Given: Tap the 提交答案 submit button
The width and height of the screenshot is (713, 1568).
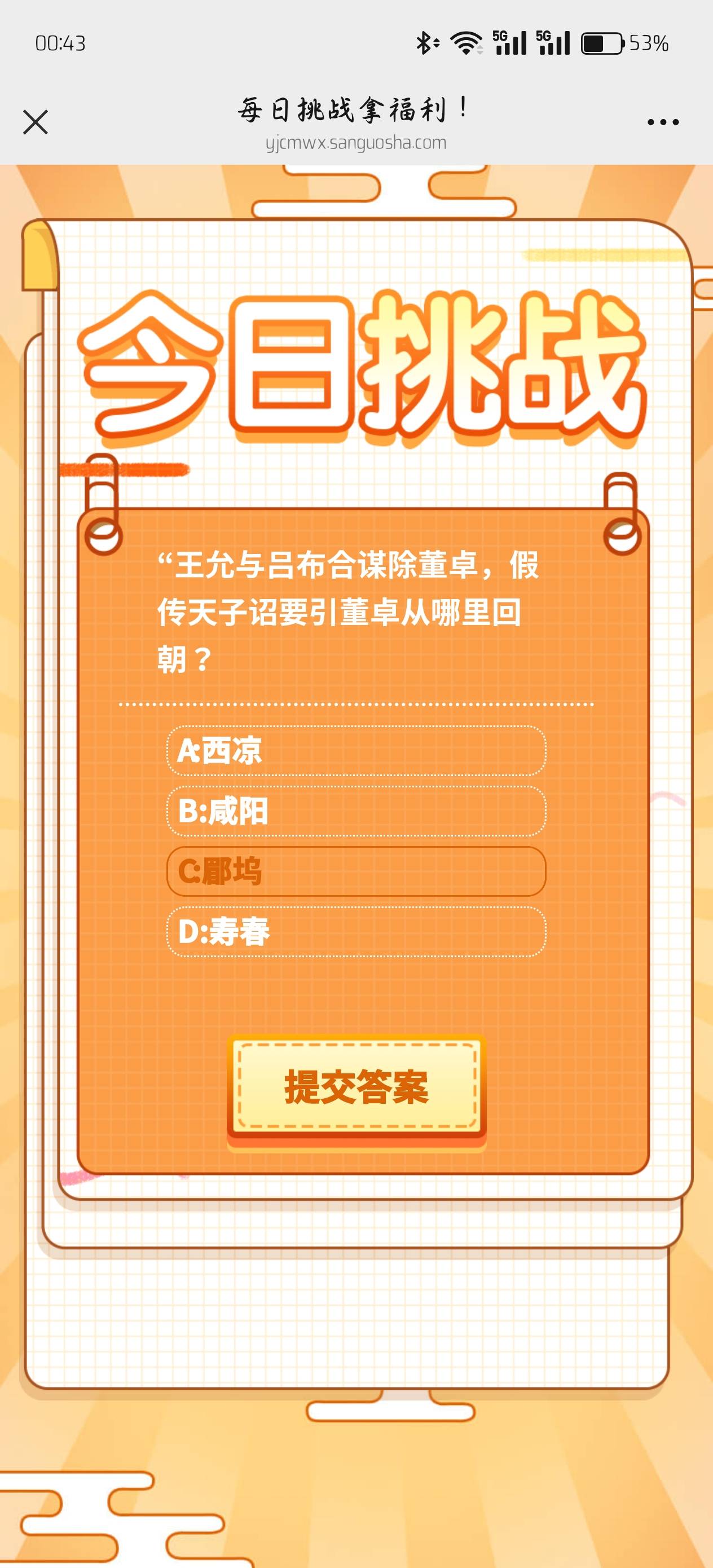Looking at the screenshot, I should point(356,1086).
